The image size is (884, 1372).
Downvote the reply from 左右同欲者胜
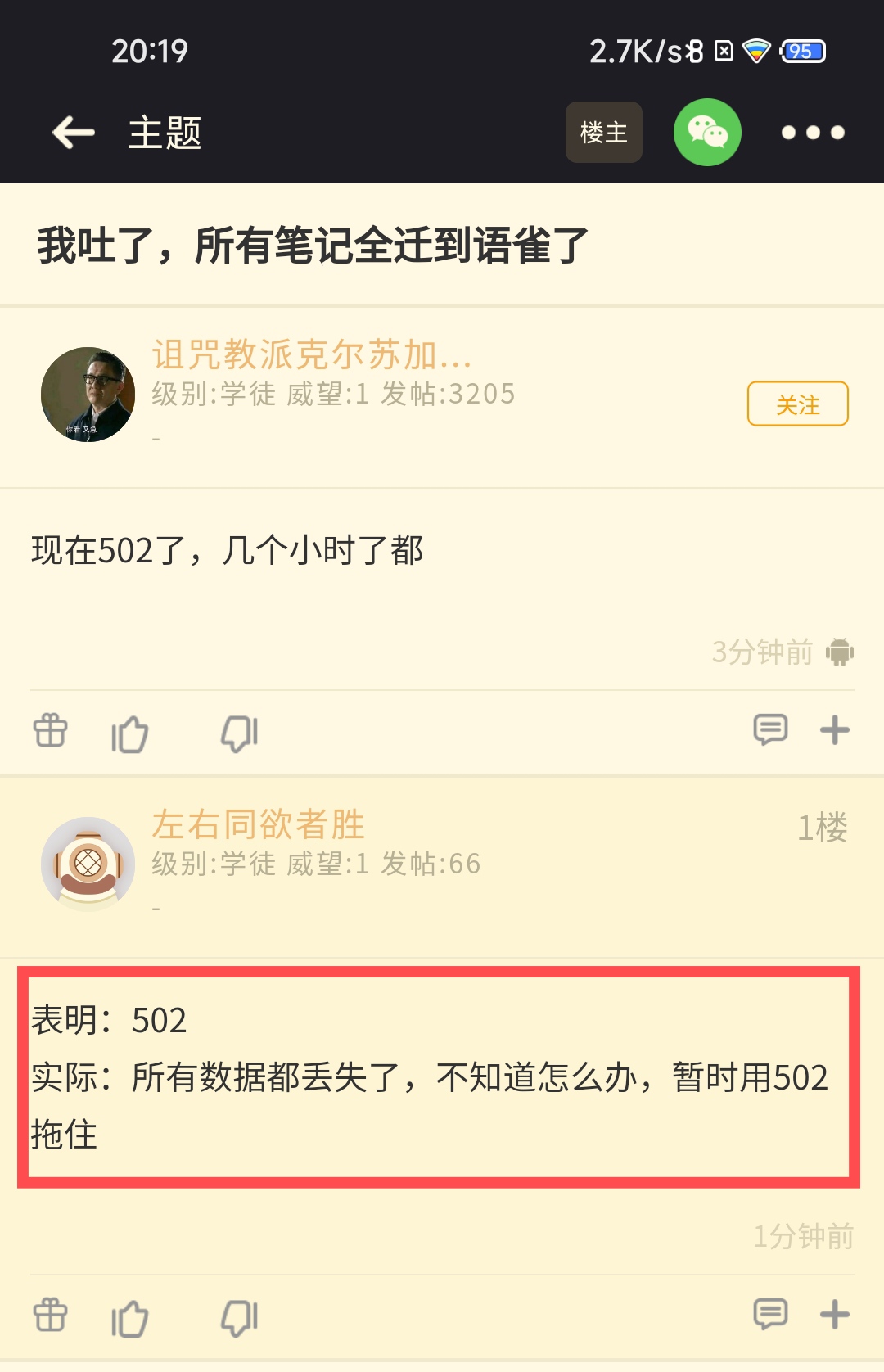239,1318
